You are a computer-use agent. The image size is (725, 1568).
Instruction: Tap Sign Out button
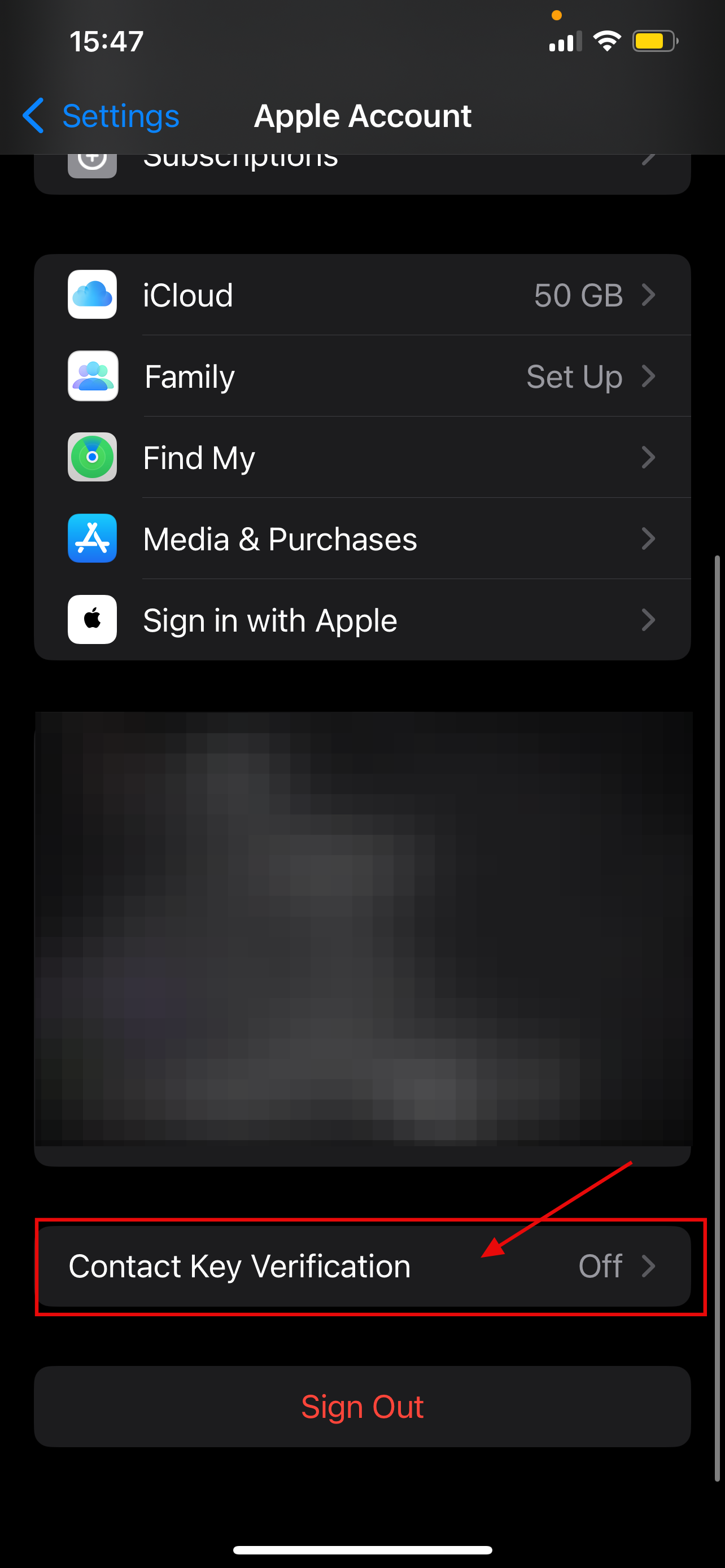[x=361, y=1407]
